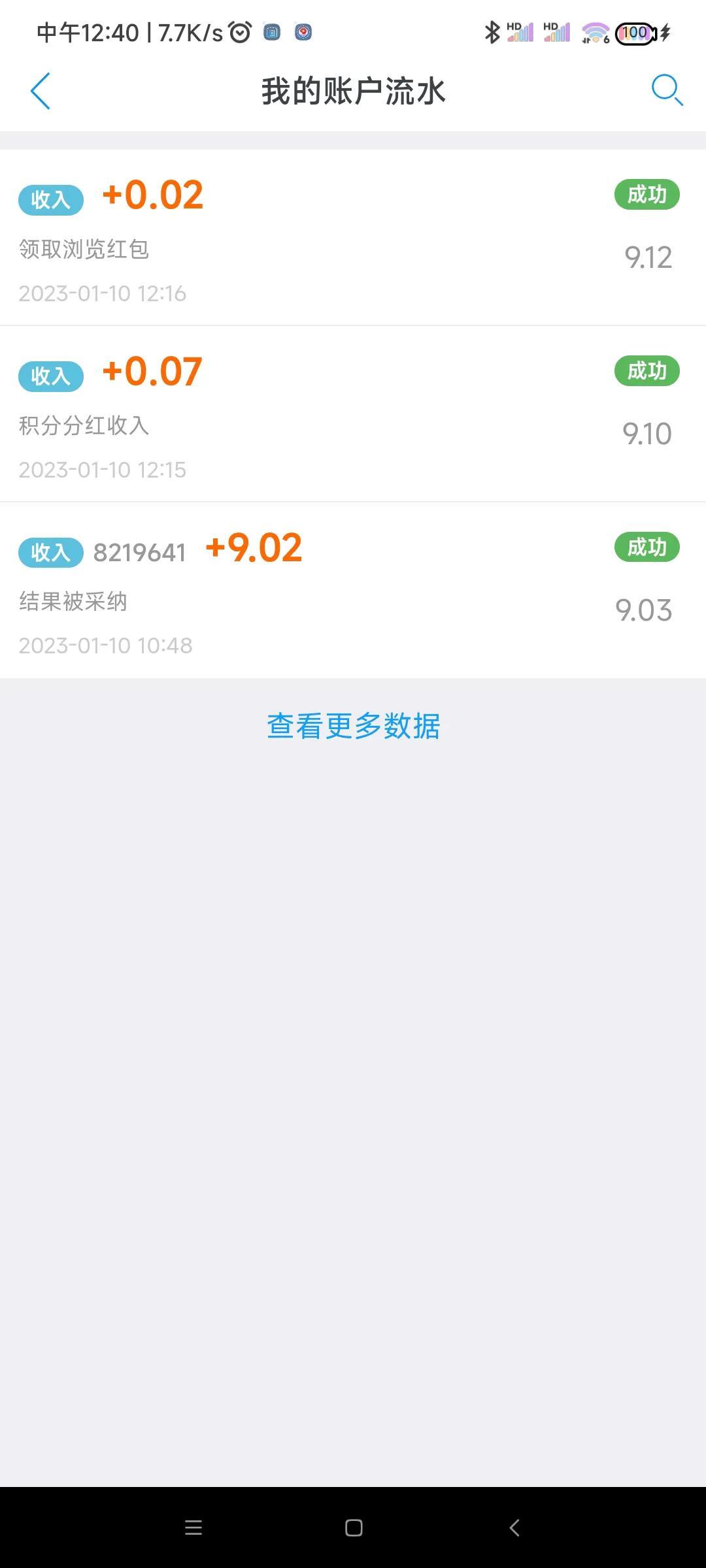Tap the WiFi signal icon in status bar
Viewport: 706px width, 1568px height.
click(594, 31)
